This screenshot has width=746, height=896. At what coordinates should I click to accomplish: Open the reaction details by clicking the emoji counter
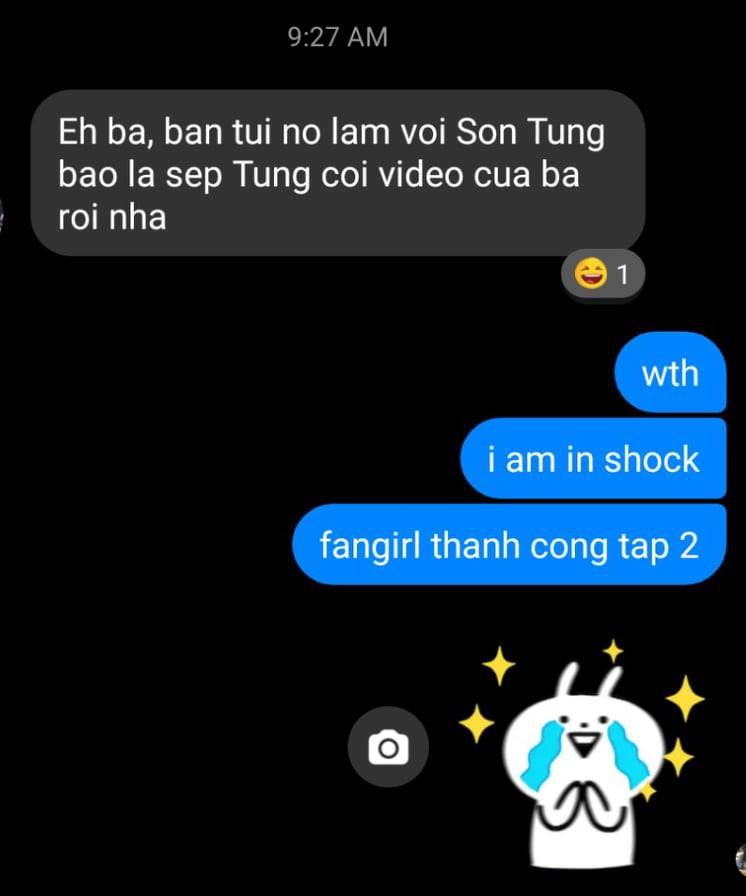coord(604,272)
